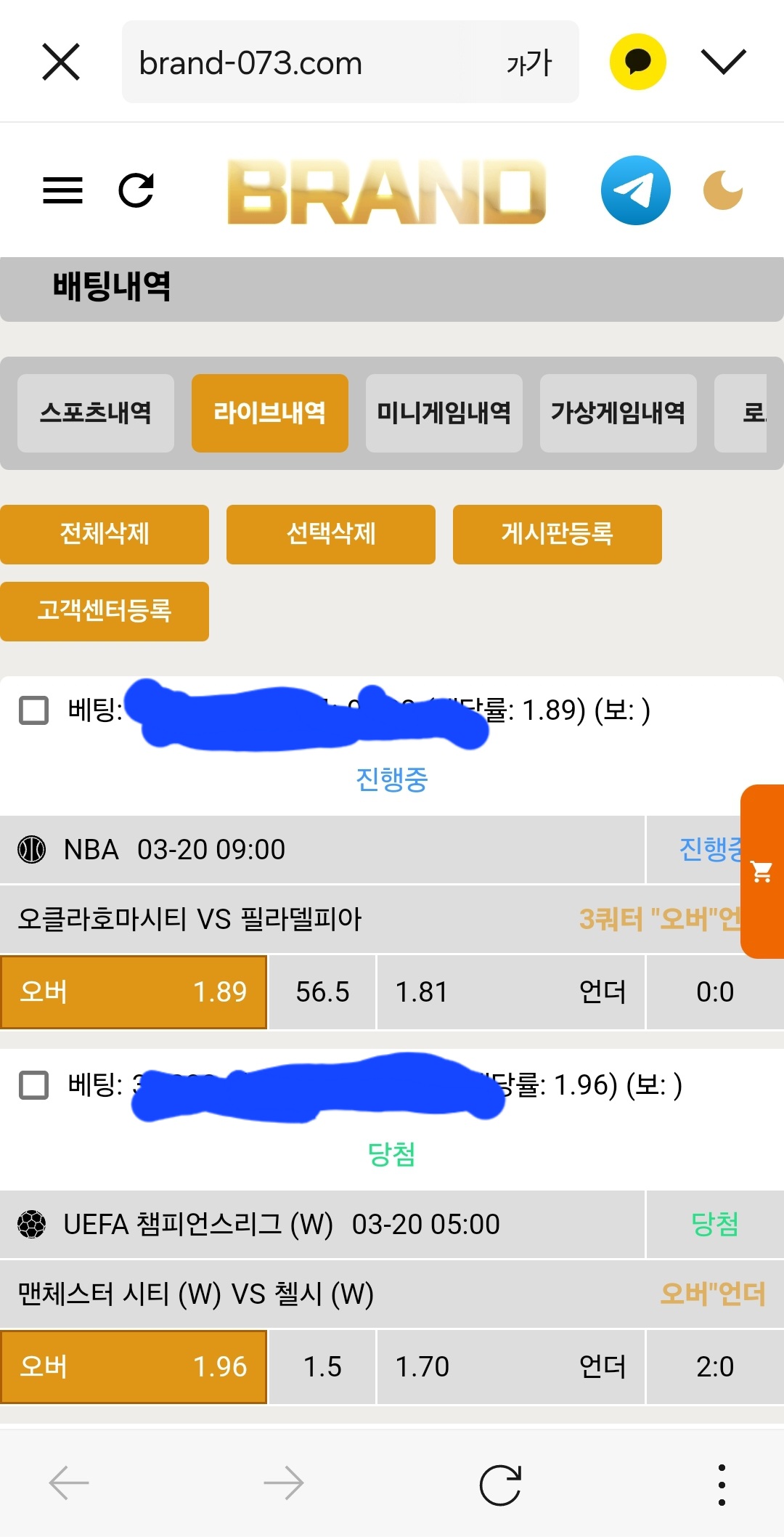
Task: Switch to the 미니게임내역 tab
Action: [x=444, y=413]
